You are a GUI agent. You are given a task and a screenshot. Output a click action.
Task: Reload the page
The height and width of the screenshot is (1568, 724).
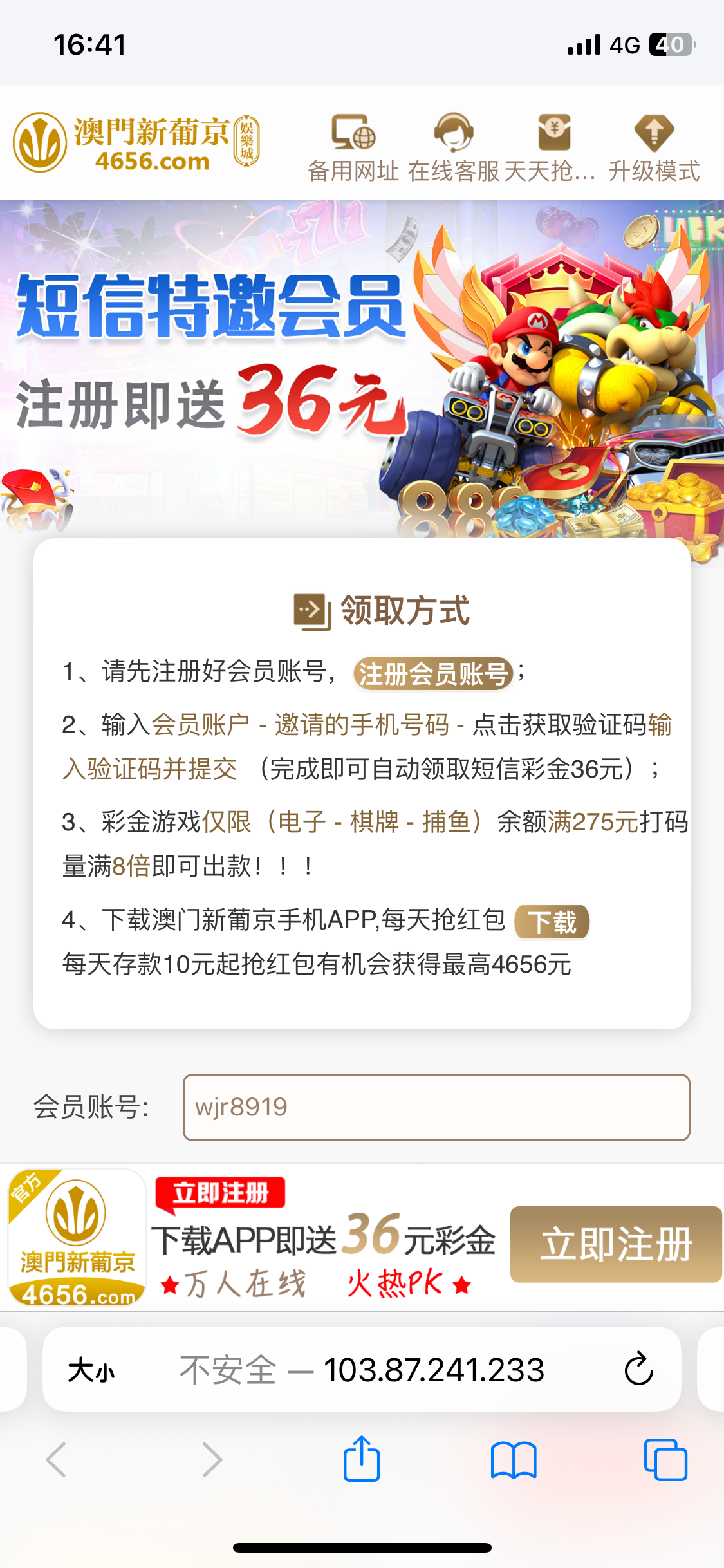[638, 1369]
